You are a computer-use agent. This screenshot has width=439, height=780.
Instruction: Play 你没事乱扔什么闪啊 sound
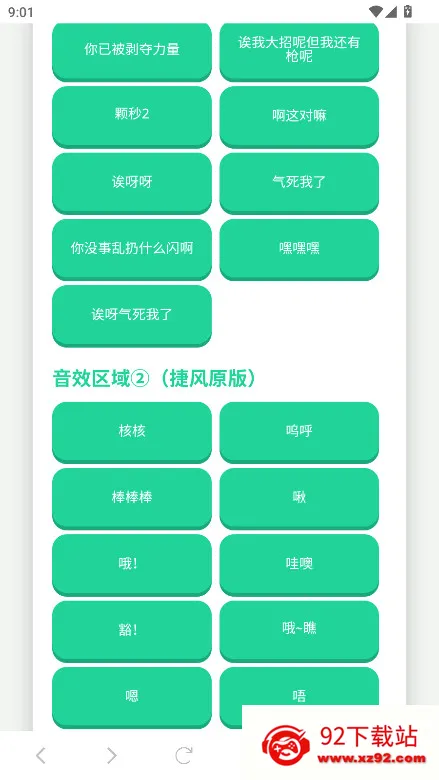point(132,249)
